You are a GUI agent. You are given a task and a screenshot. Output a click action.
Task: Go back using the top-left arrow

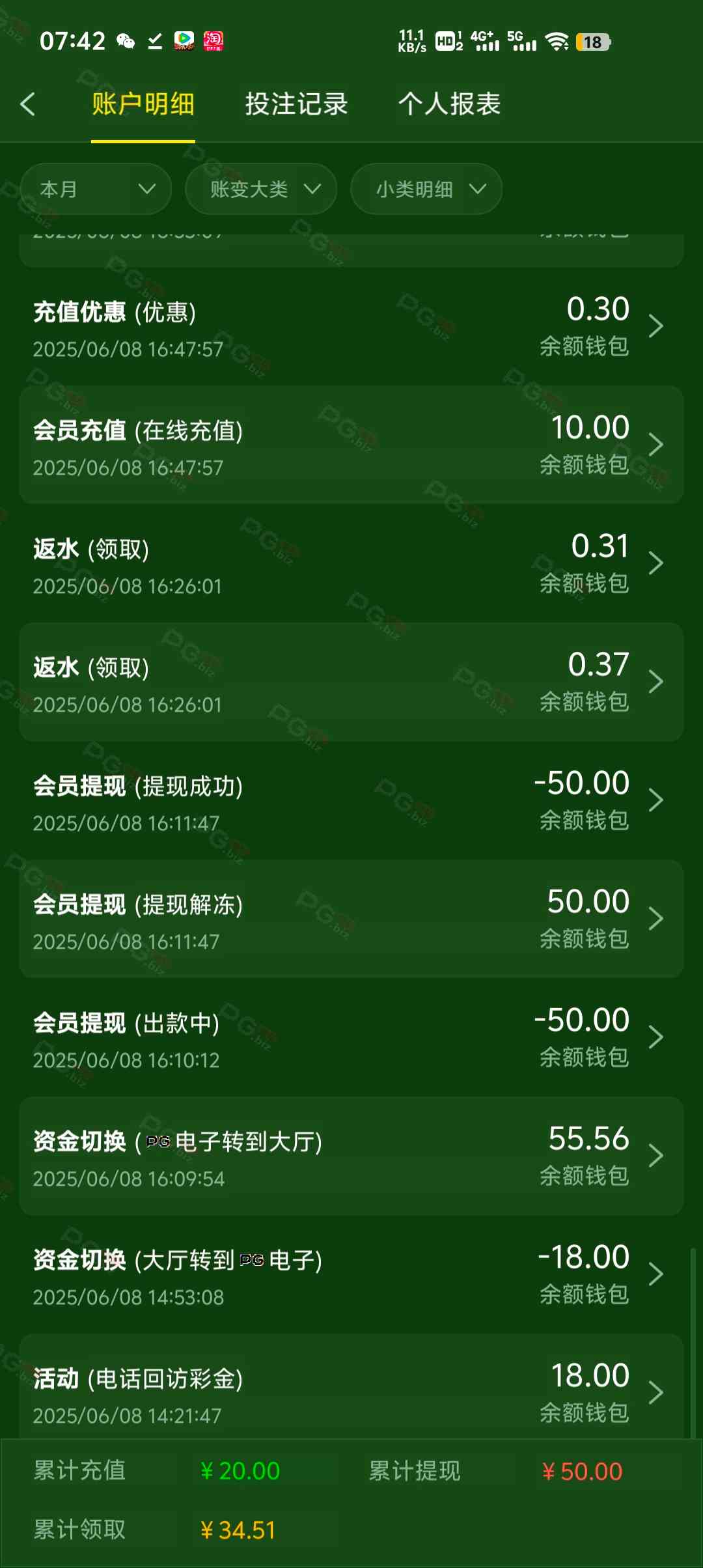[27, 104]
